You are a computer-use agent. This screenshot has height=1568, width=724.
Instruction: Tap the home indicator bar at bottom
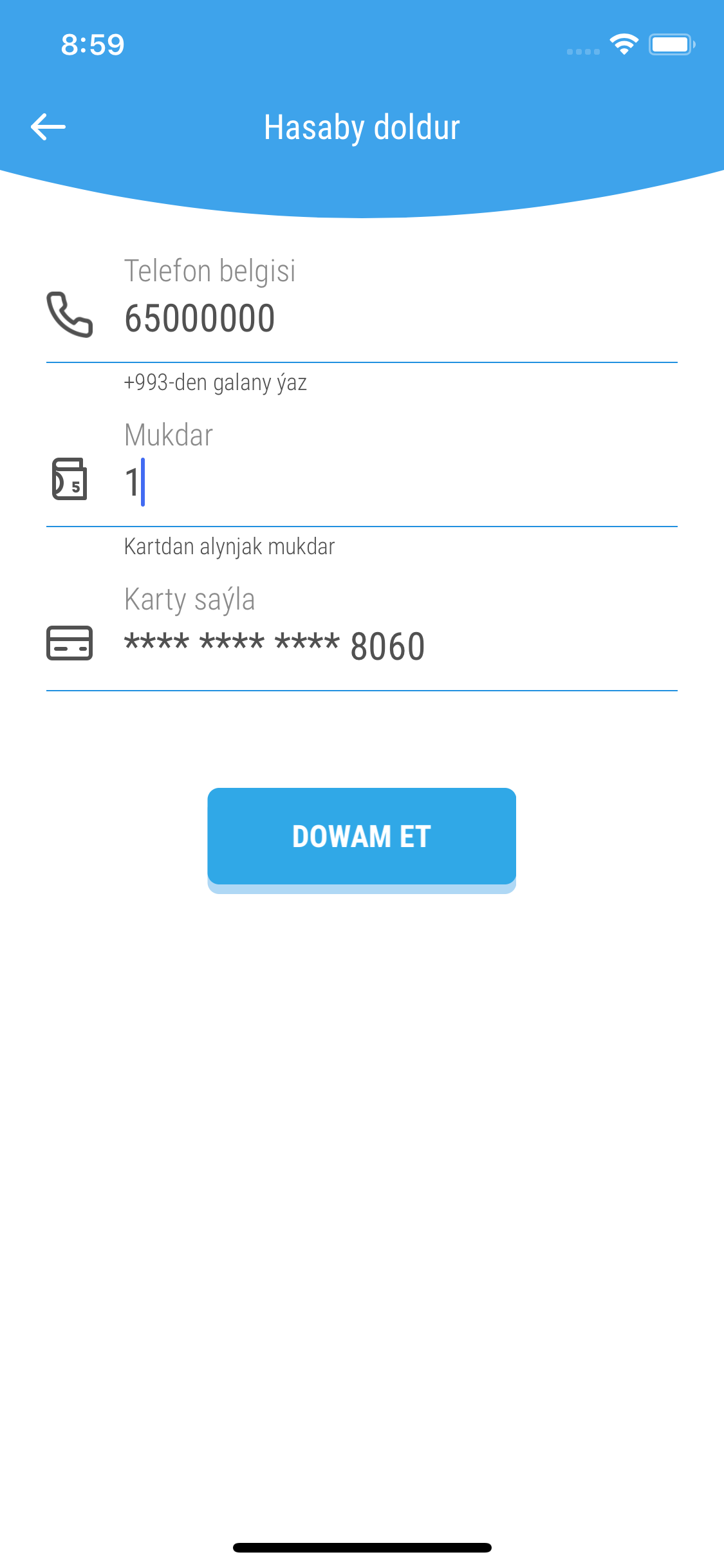(362, 1547)
